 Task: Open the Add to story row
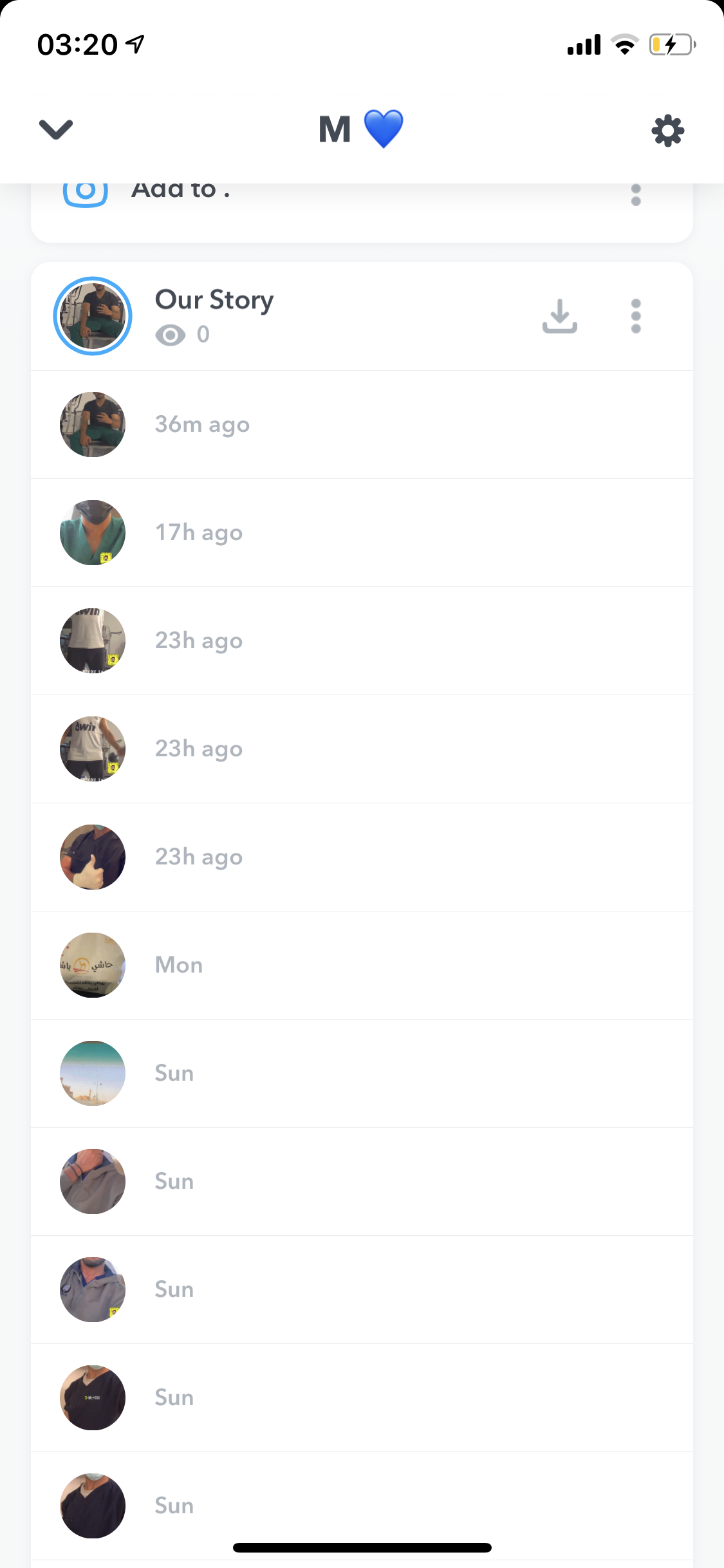tap(180, 192)
